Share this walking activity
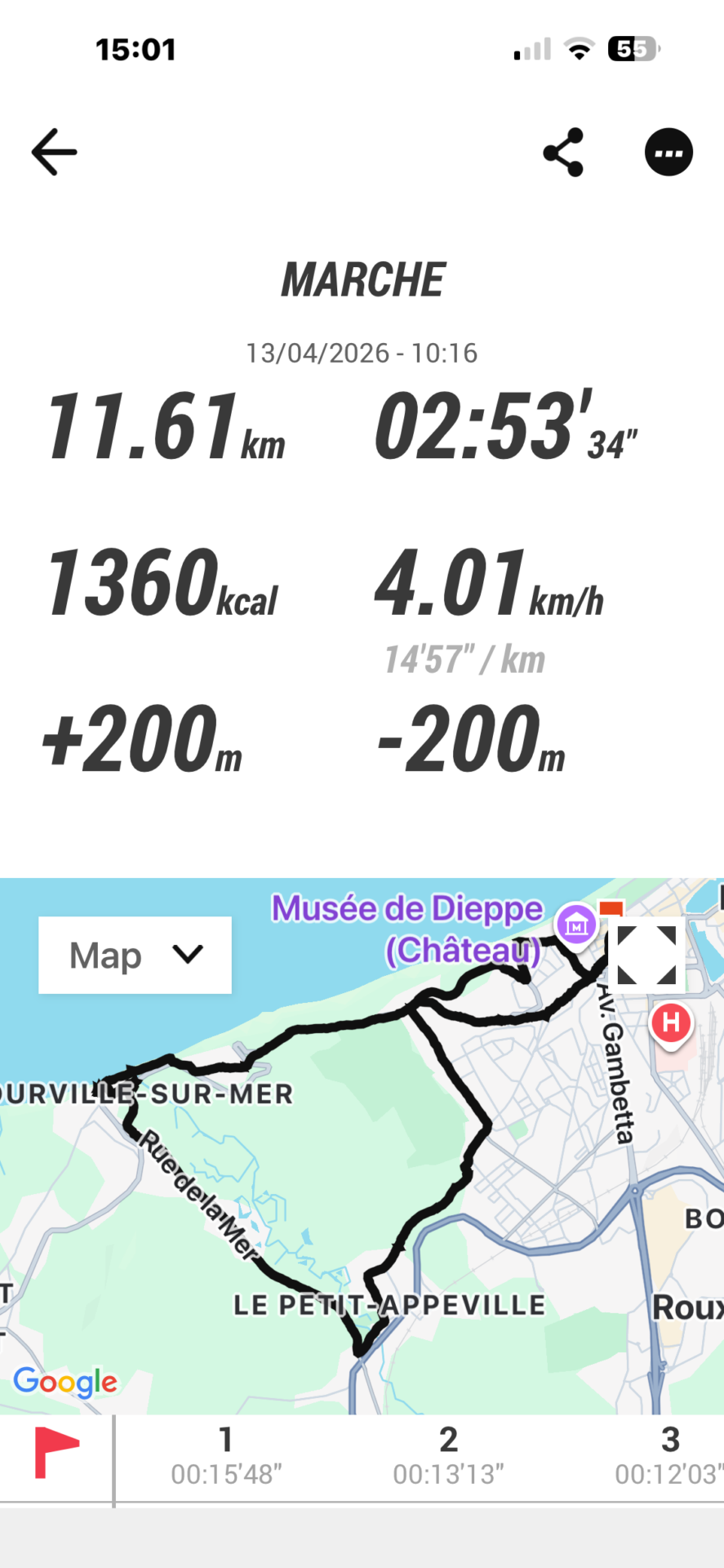This screenshot has width=724, height=1568. [x=563, y=152]
